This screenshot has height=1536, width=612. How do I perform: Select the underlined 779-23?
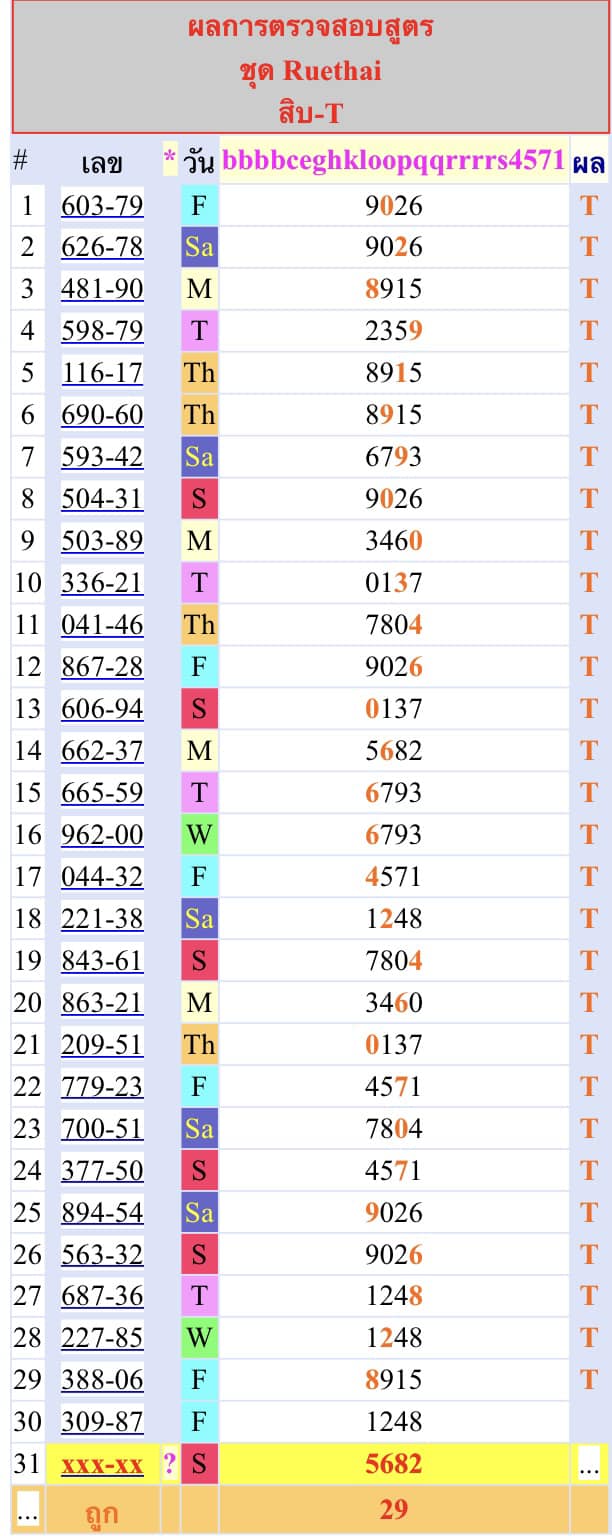[x=102, y=1087]
